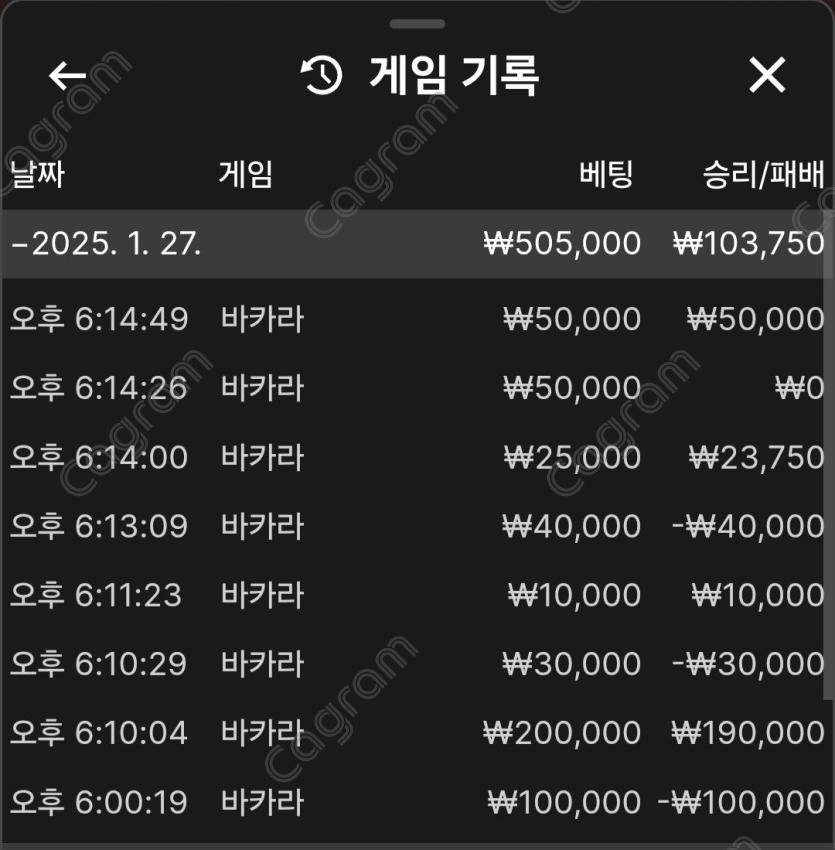The image size is (835, 850).
Task: Open the 바카라 record at 오후 6:14:49
Action: [x=416, y=319]
